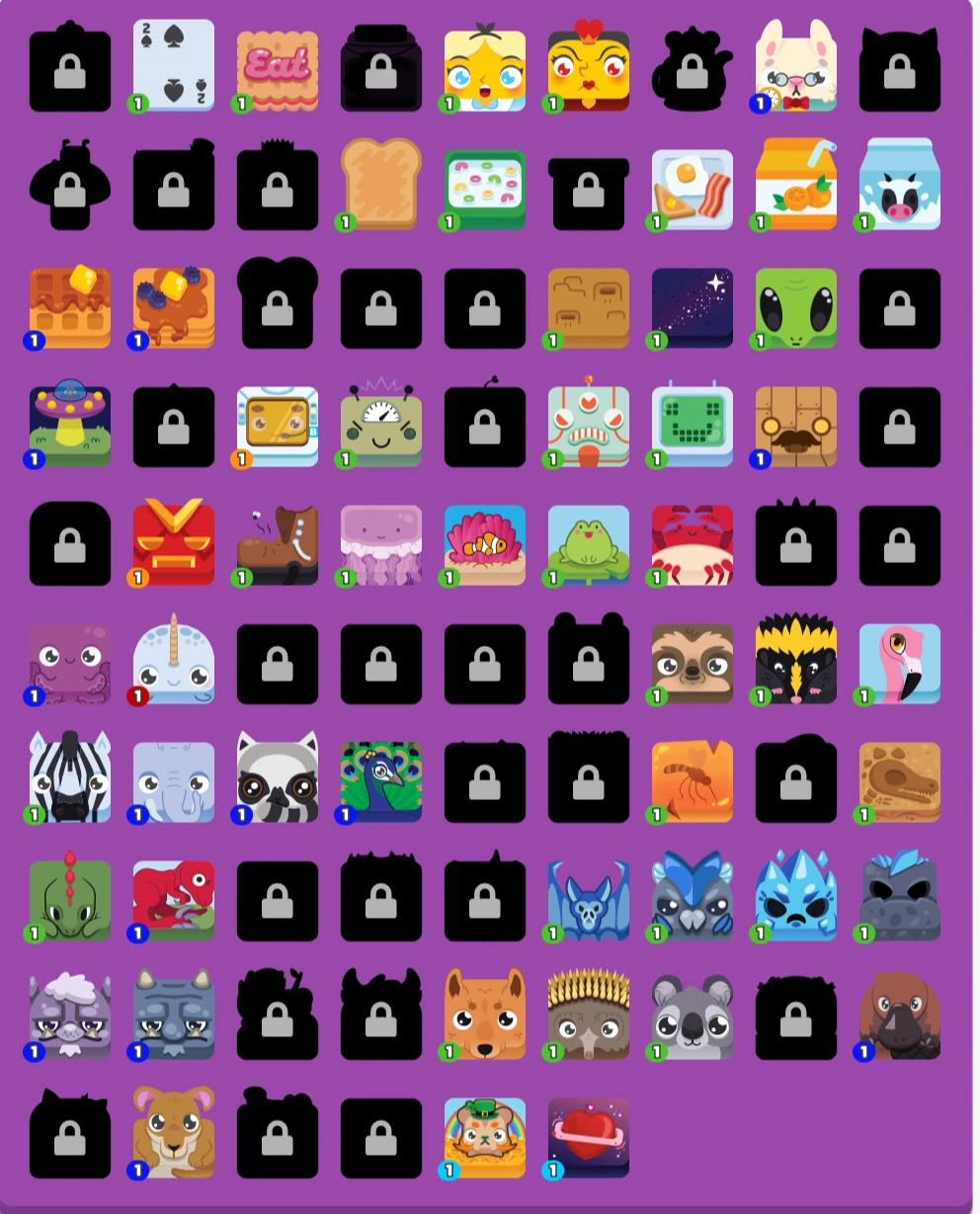Choose the pink flamingo blook
The image size is (980, 1214).
coord(900,664)
